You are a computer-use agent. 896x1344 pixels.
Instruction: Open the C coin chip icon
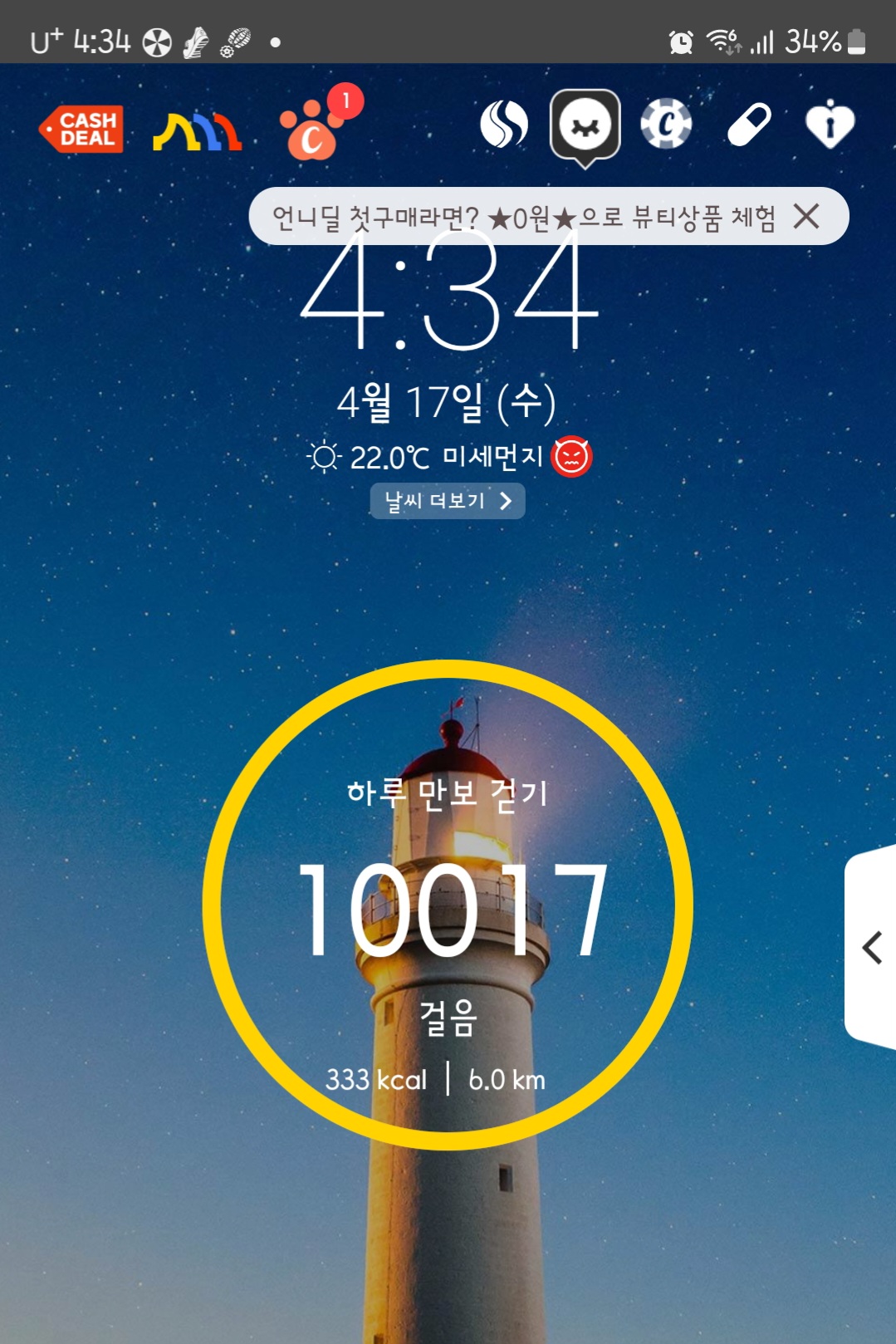click(x=666, y=124)
